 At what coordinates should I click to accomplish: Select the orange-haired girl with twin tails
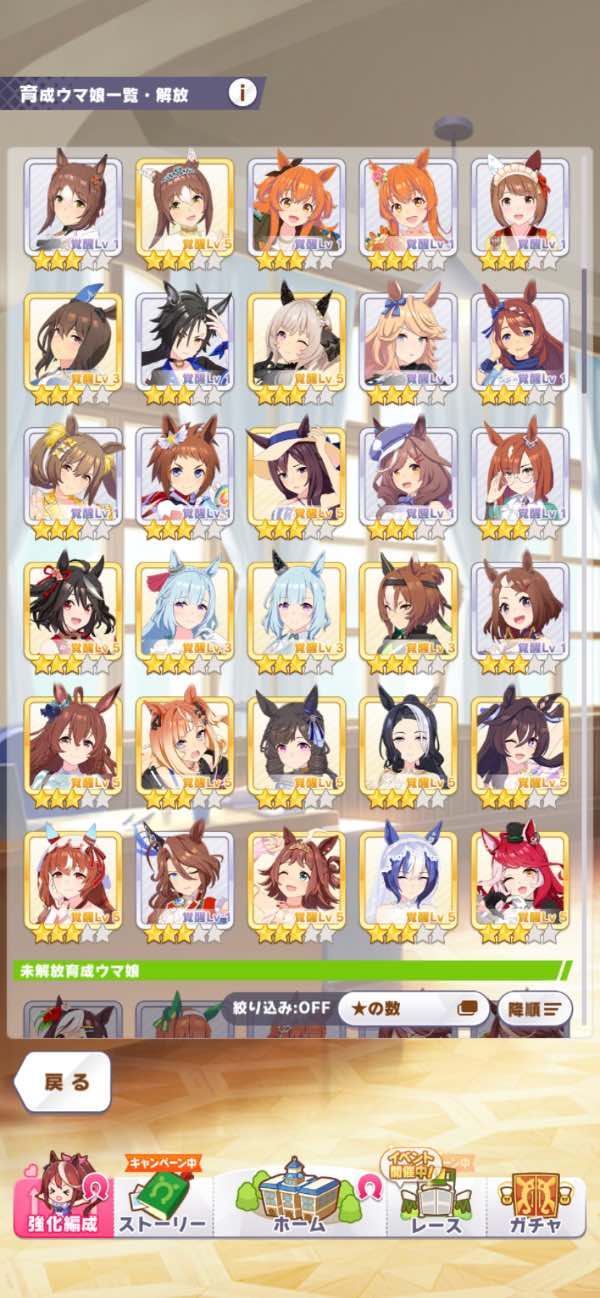click(x=296, y=208)
